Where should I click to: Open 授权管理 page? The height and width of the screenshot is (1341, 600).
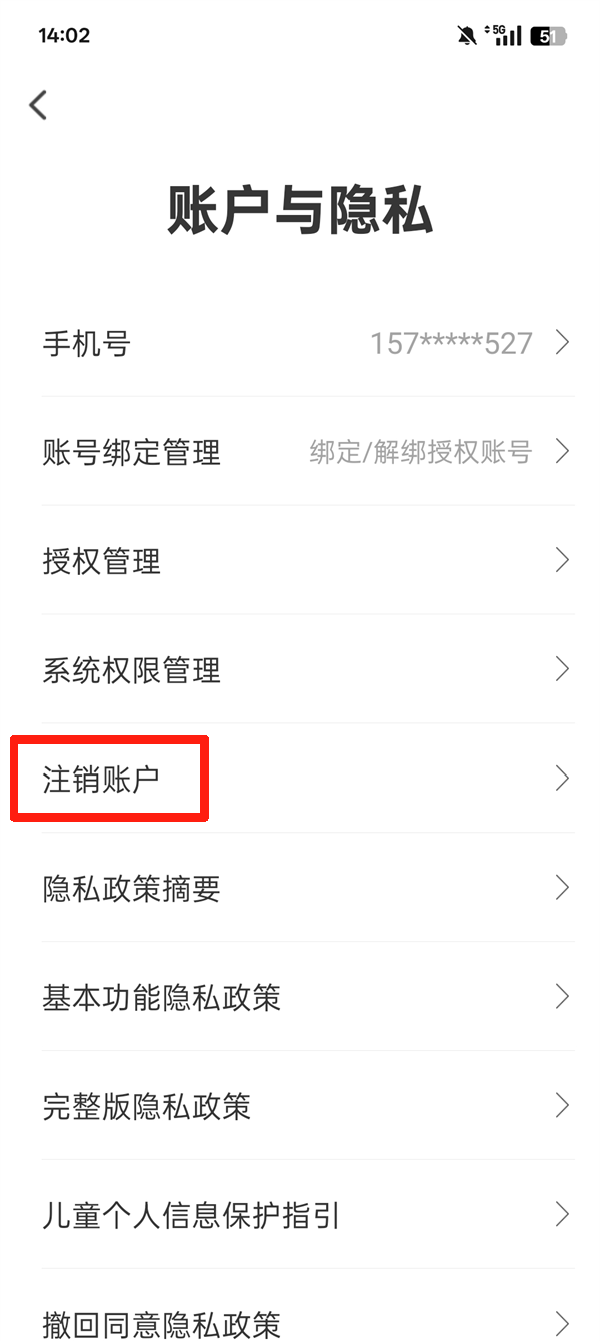300,561
